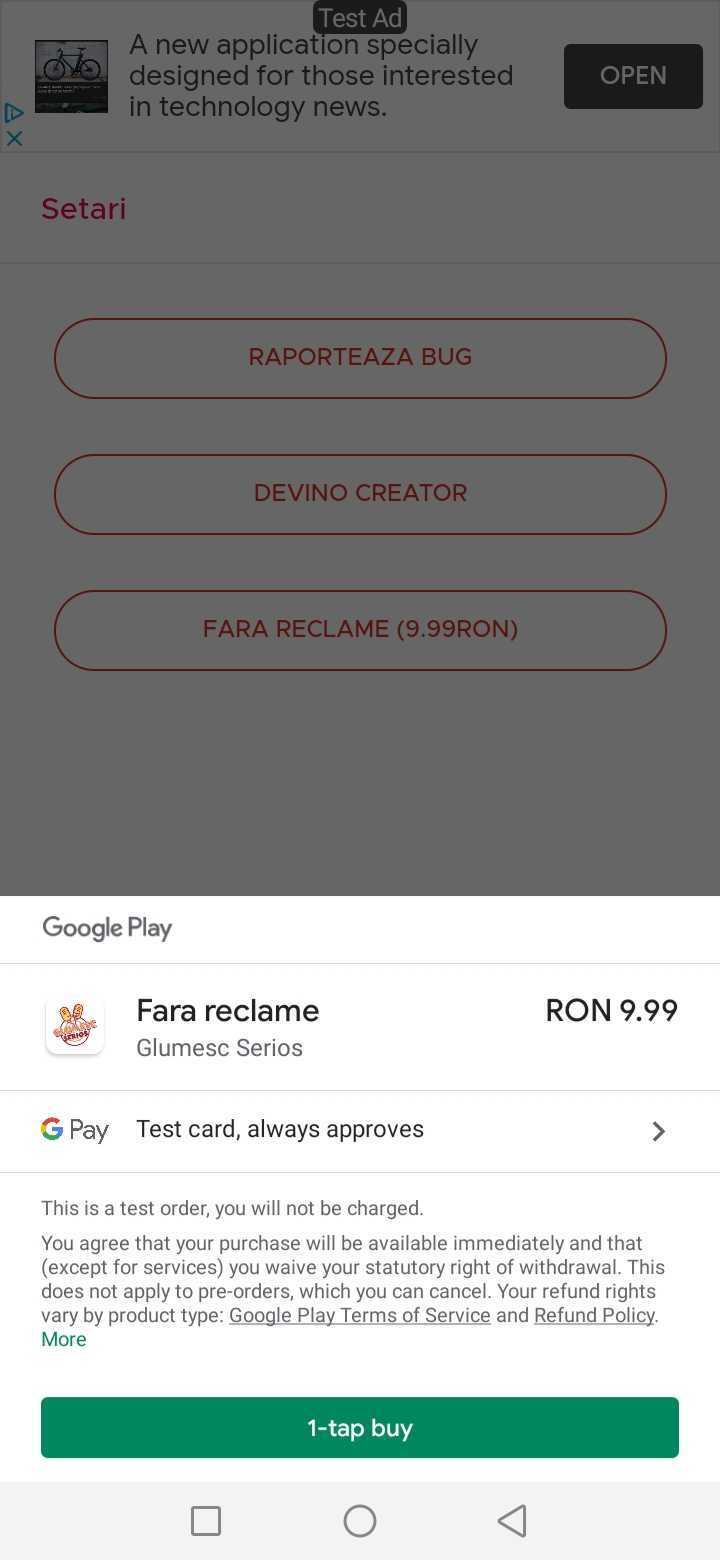Change the Test card payment method
The image size is (720, 1560).
click(360, 1130)
